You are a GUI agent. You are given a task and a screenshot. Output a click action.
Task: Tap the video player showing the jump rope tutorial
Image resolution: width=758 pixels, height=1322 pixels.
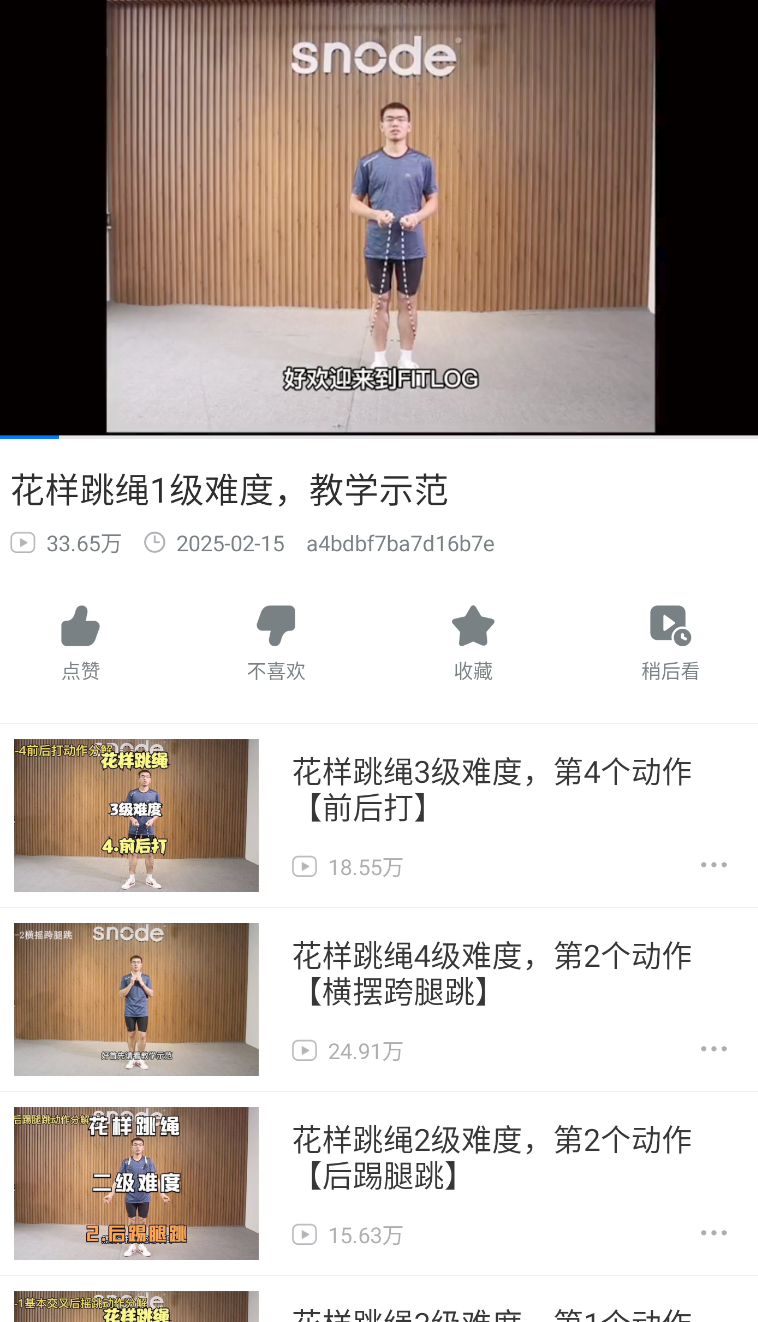(380, 215)
